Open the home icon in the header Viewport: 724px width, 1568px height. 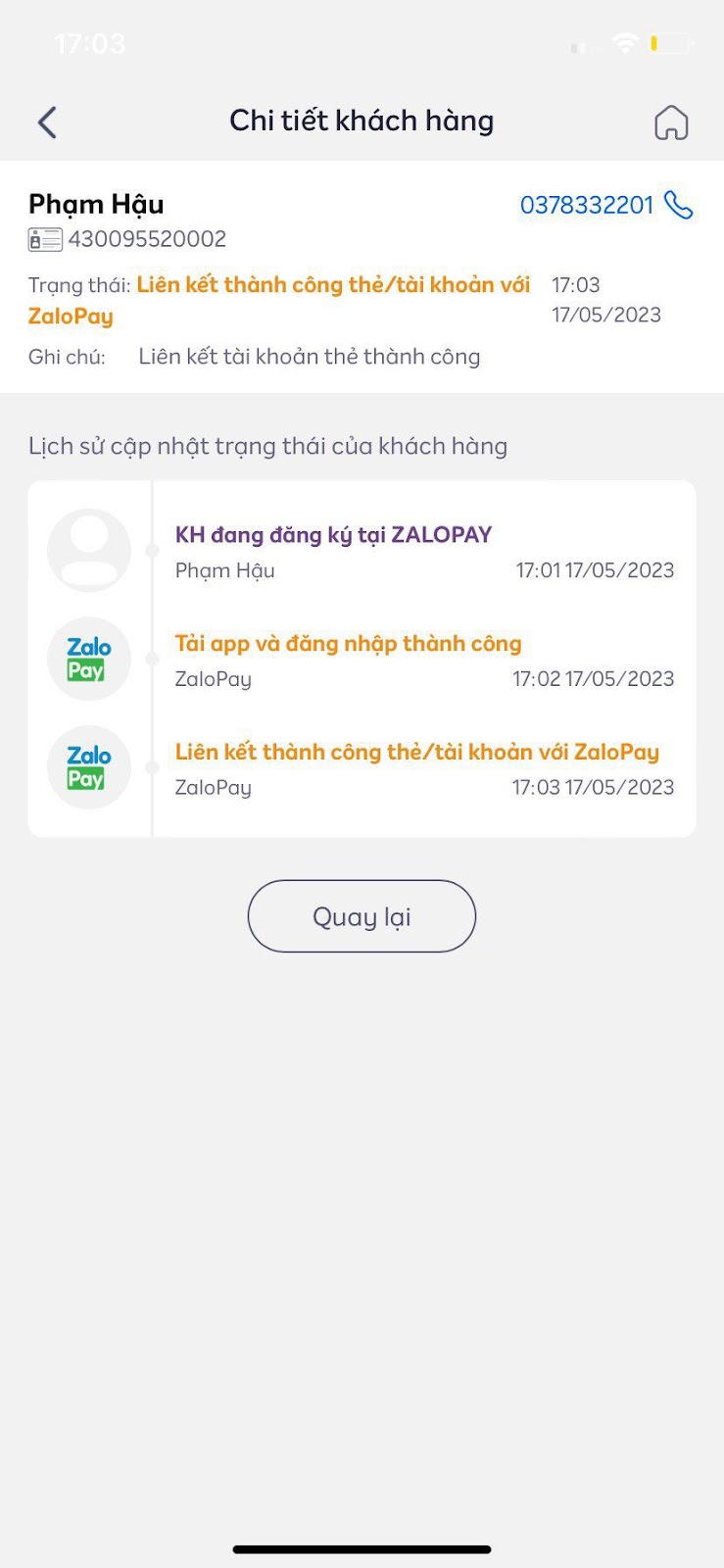pos(671,122)
